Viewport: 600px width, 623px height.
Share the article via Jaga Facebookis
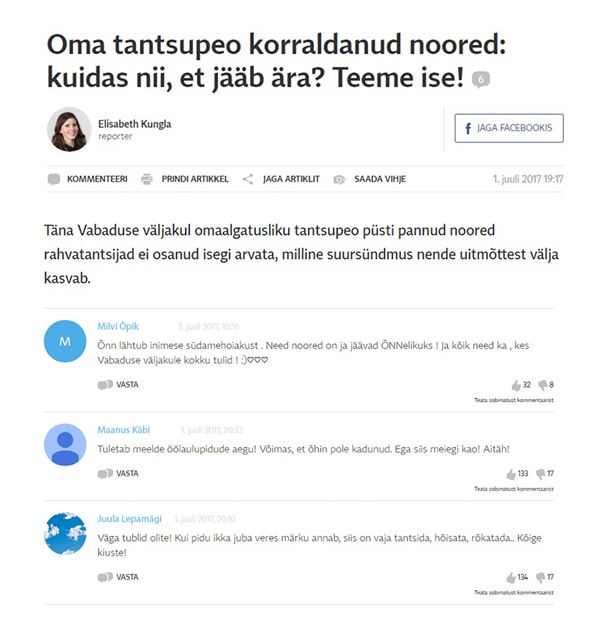click(x=509, y=128)
